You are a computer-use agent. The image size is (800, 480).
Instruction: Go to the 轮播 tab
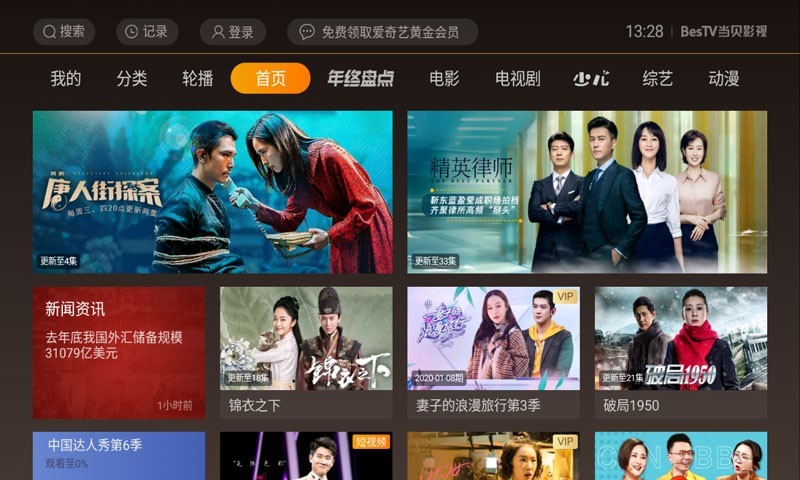(198, 79)
